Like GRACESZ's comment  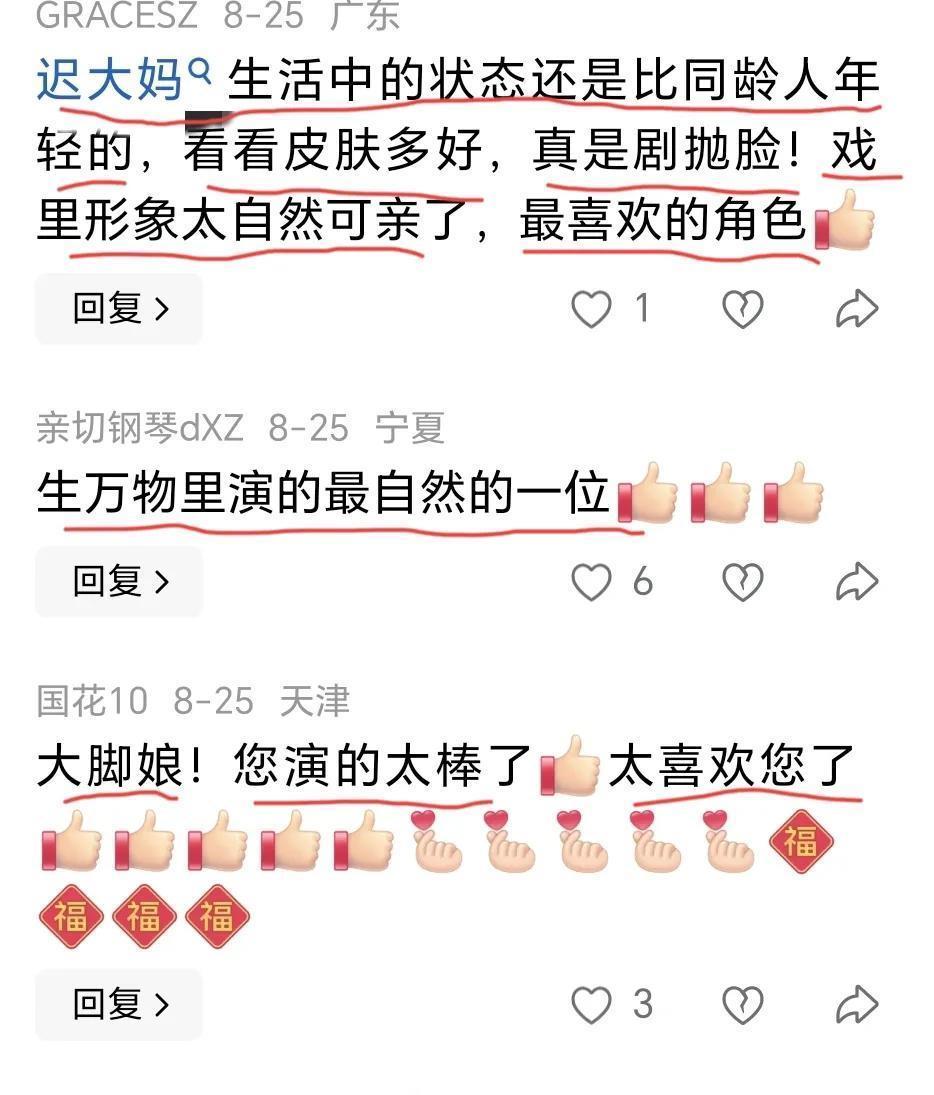(x=591, y=310)
